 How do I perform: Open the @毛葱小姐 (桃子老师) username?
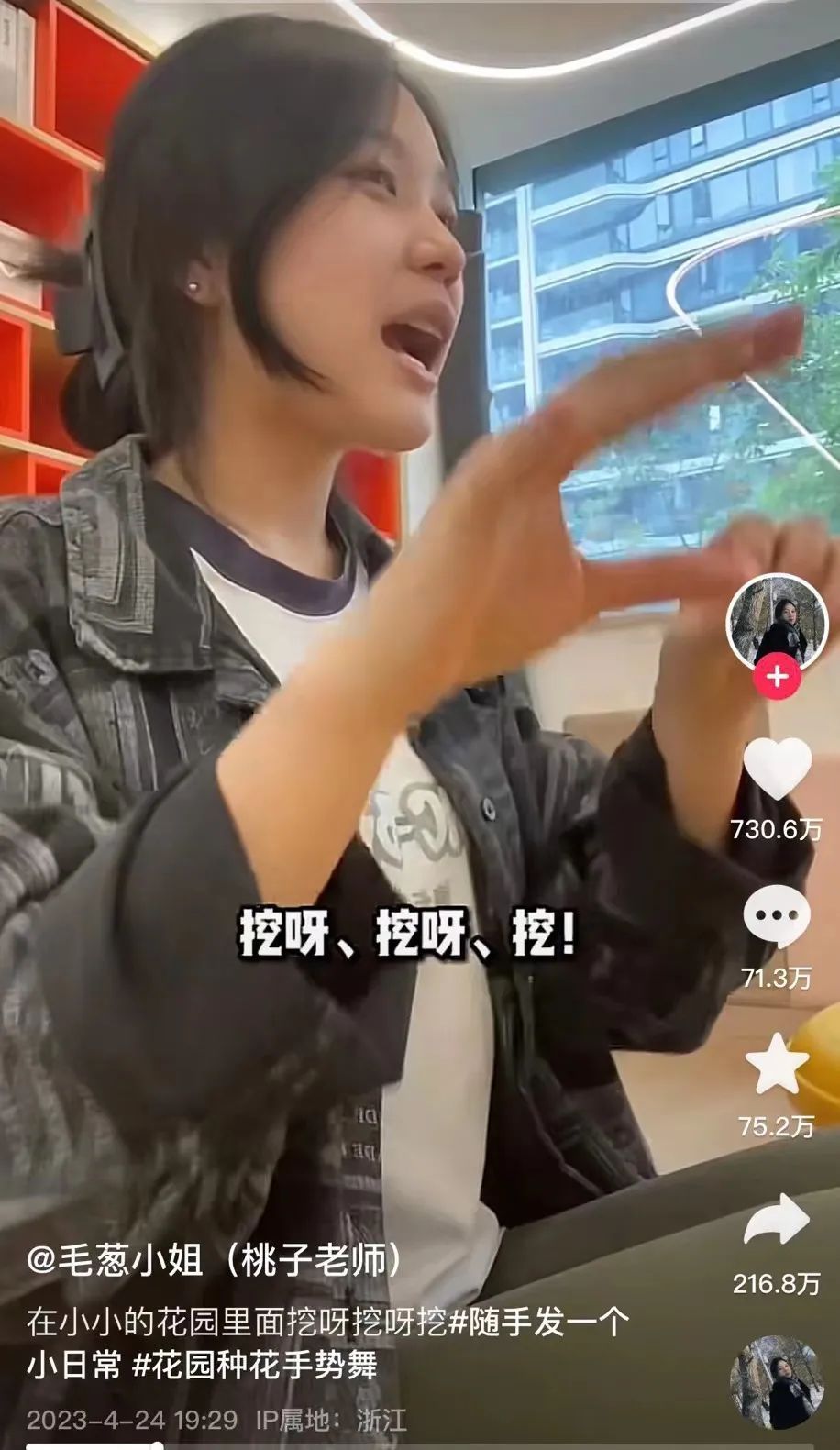click(214, 1262)
